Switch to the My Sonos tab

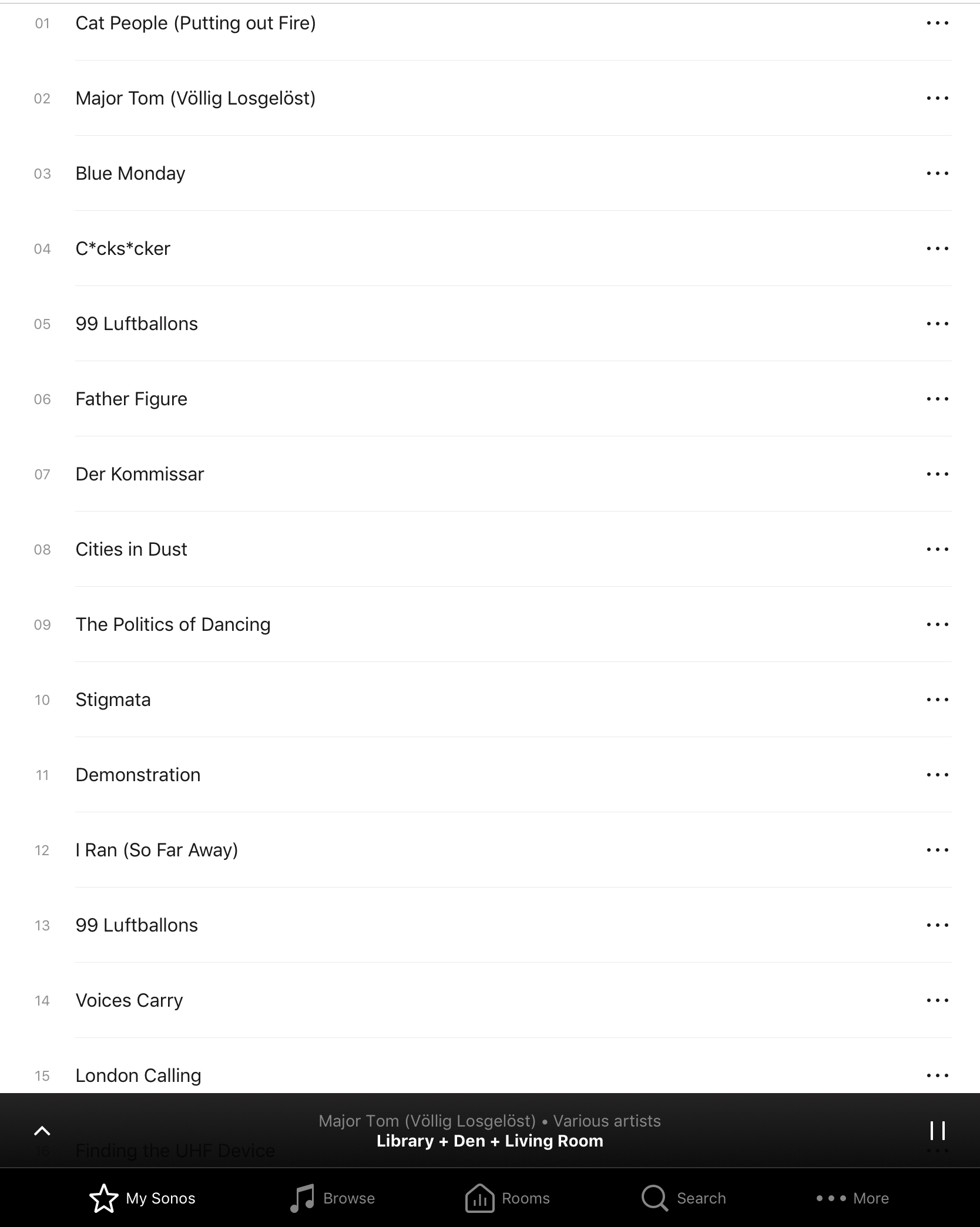pyautogui.click(x=142, y=1198)
